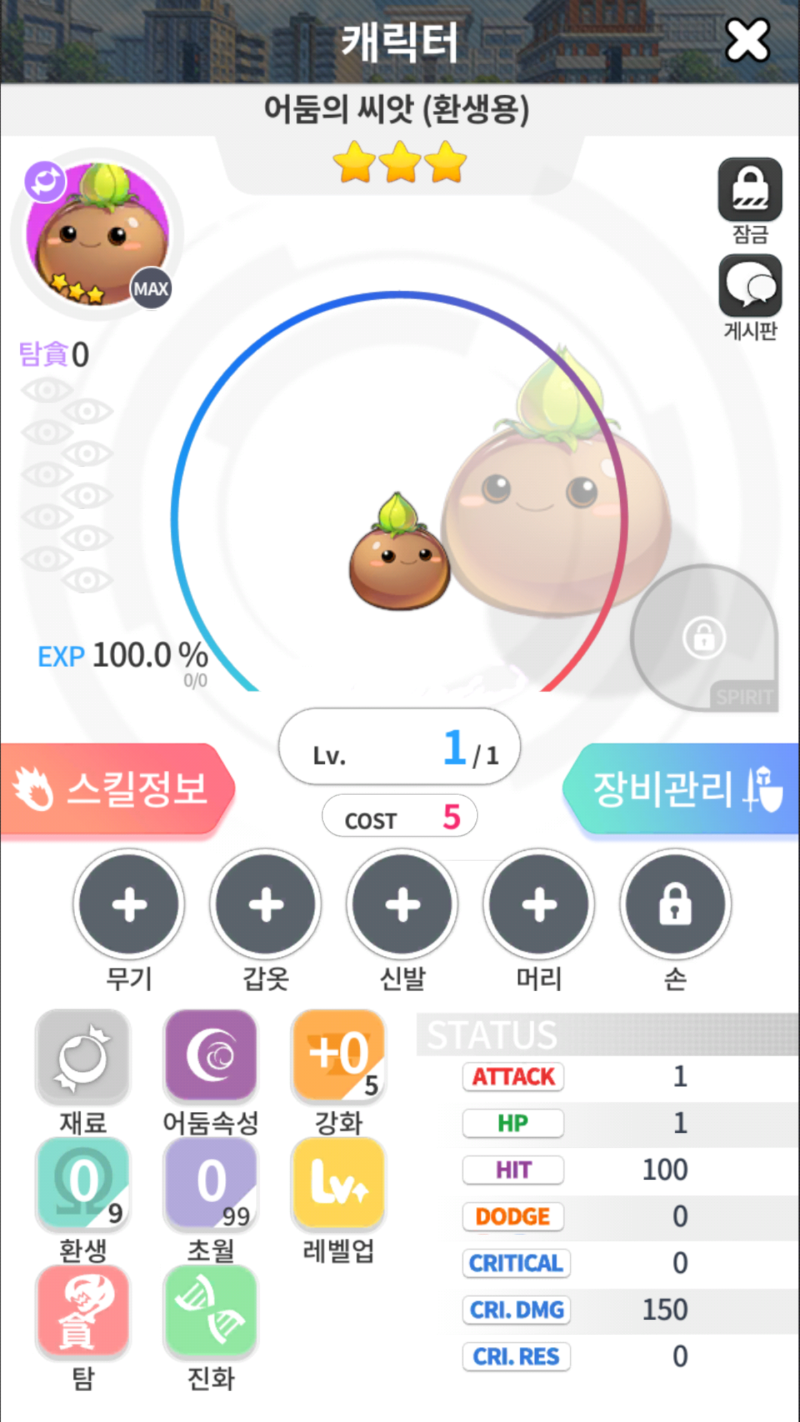Add headgear in the 머리 slot
Viewport: 800px width, 1422px height.
click(539, 904)
